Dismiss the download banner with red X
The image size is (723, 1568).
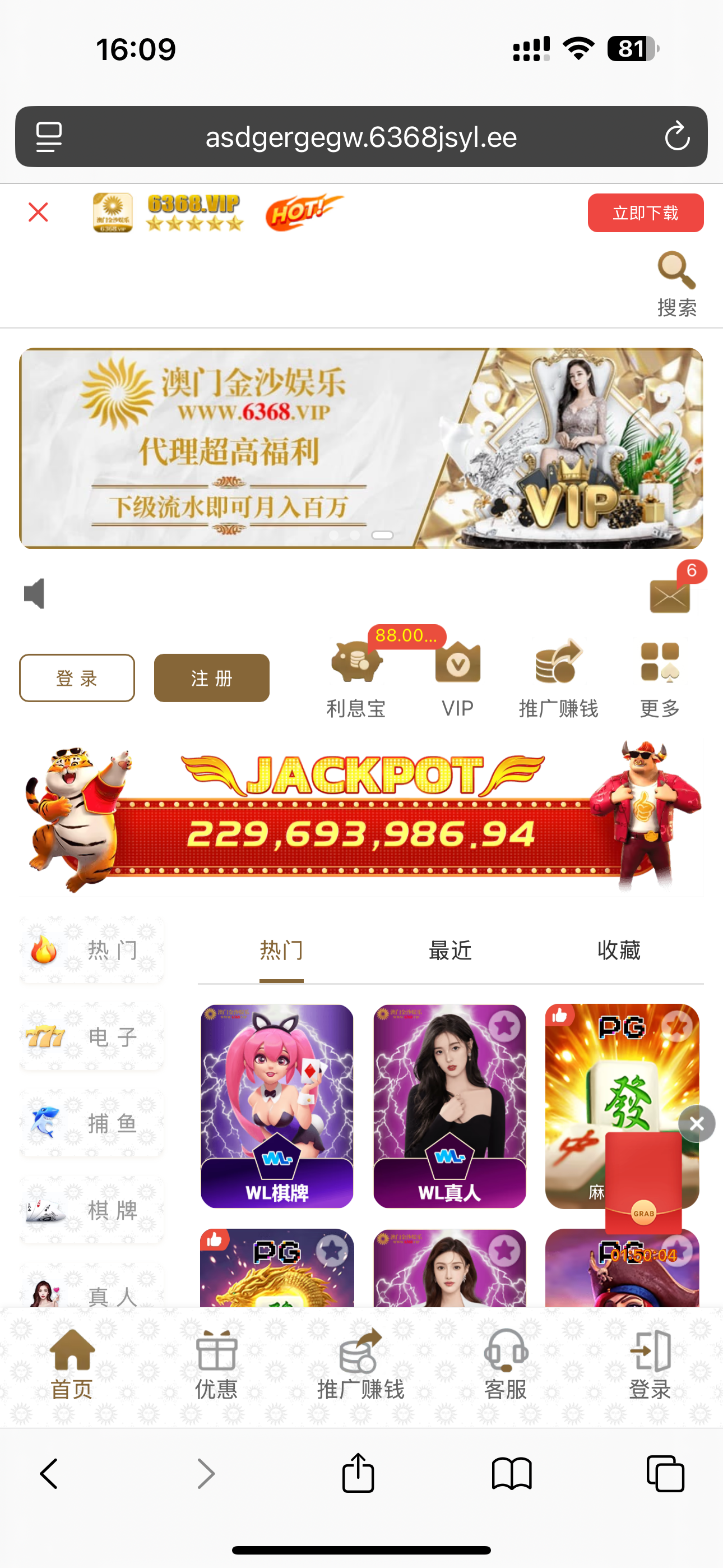point(38,213)
